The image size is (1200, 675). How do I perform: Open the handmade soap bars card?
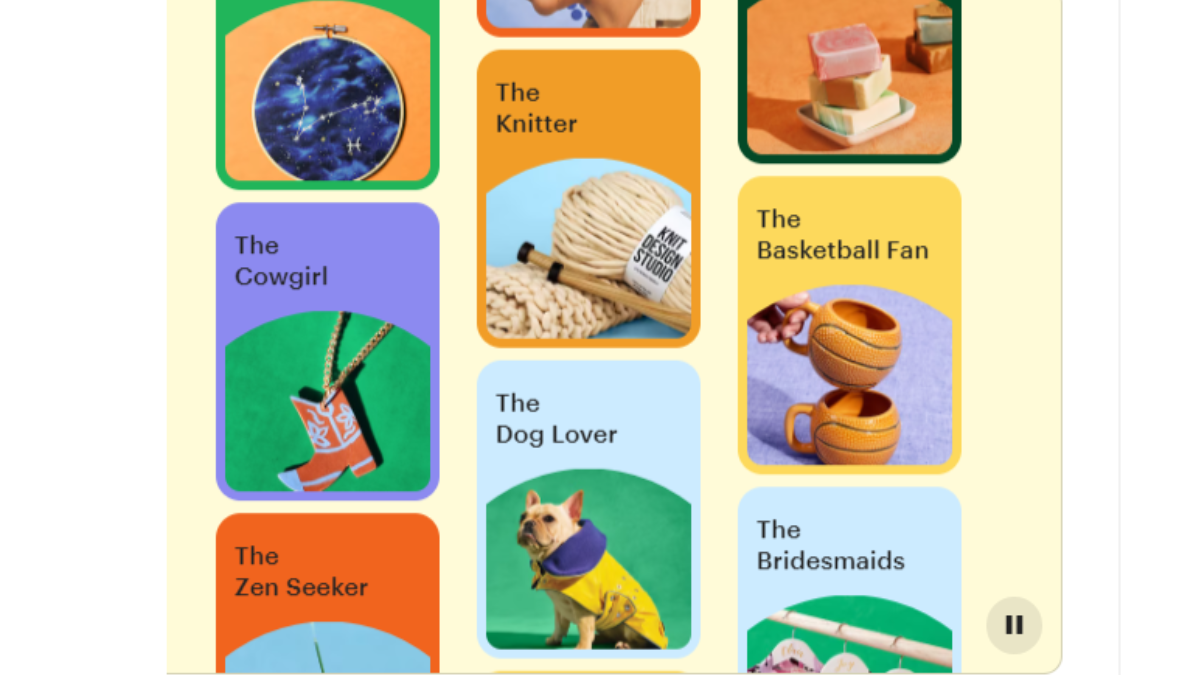coord(849,80)
